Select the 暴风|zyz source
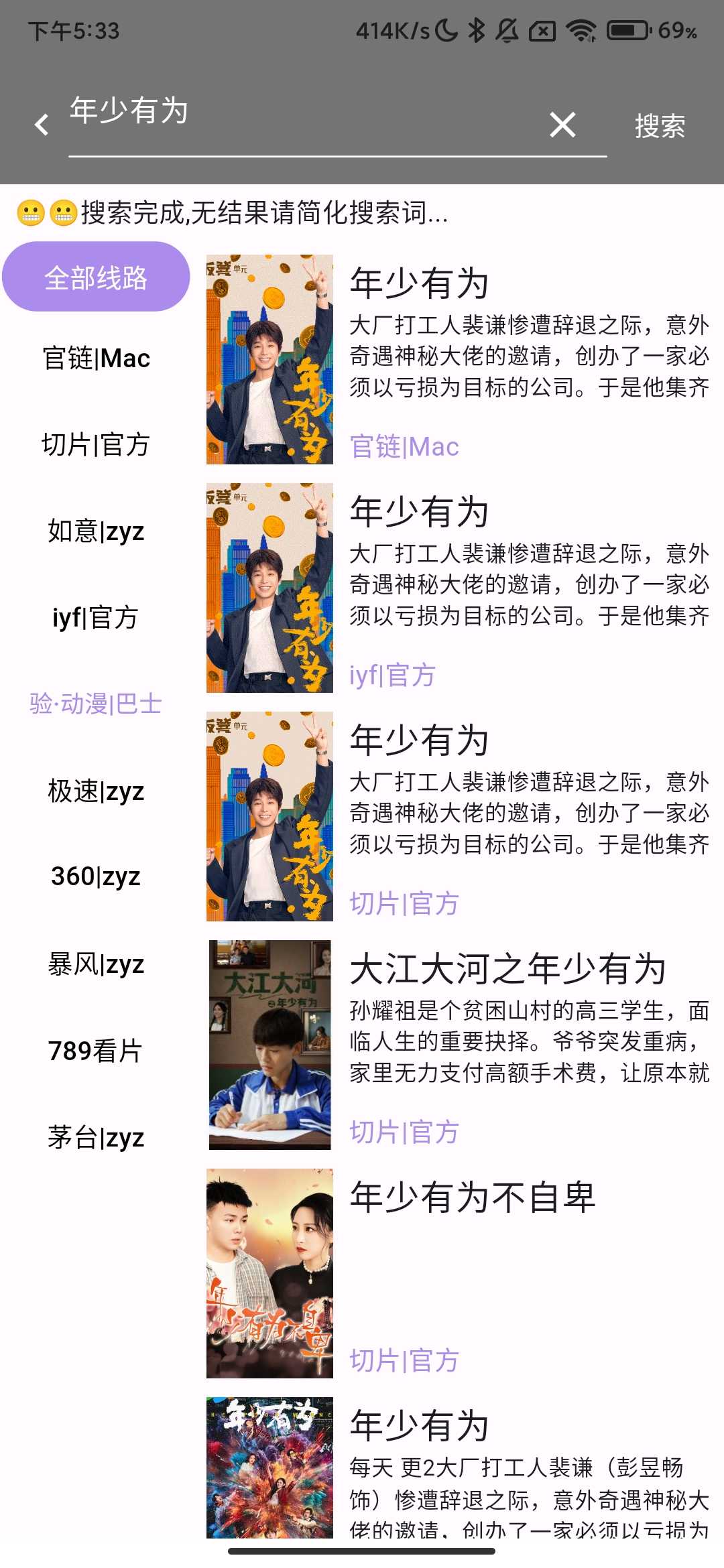The width and height of the screenshot is (724, 1568). click(96, 964)
